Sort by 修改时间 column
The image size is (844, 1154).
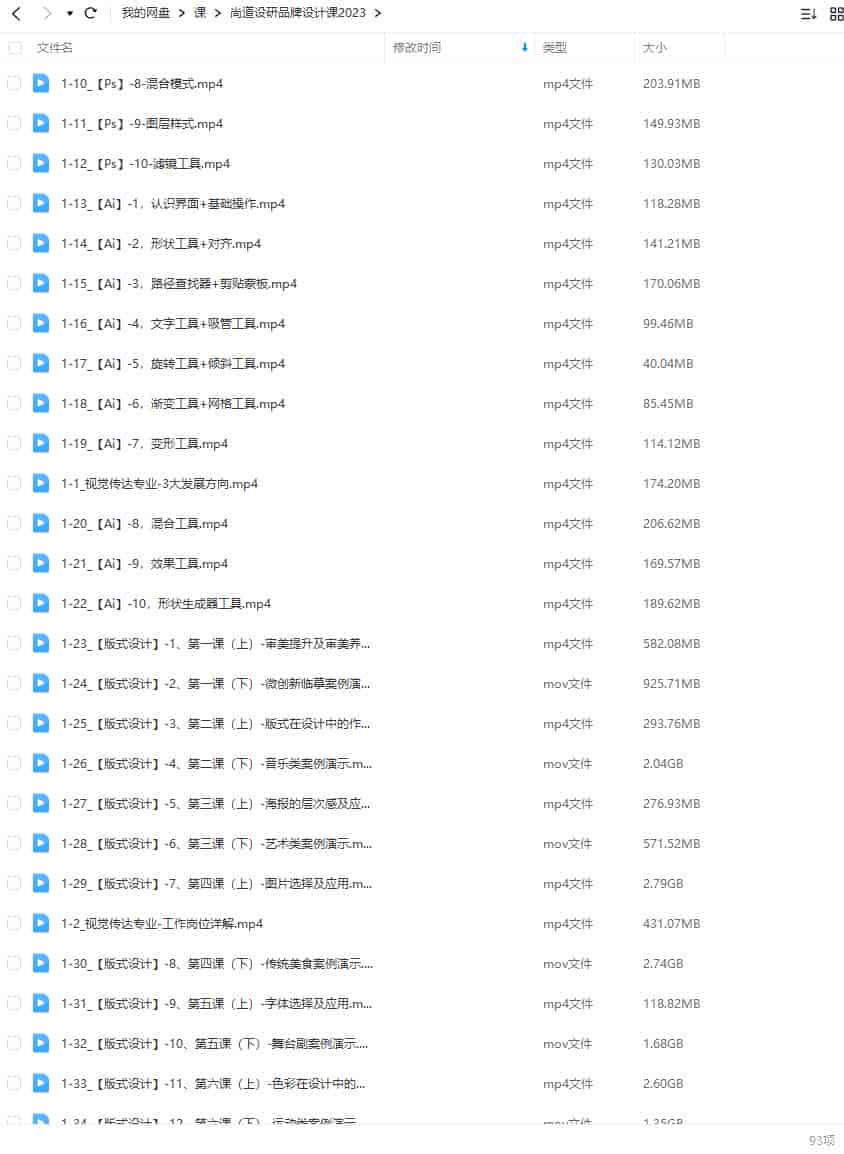417,47
